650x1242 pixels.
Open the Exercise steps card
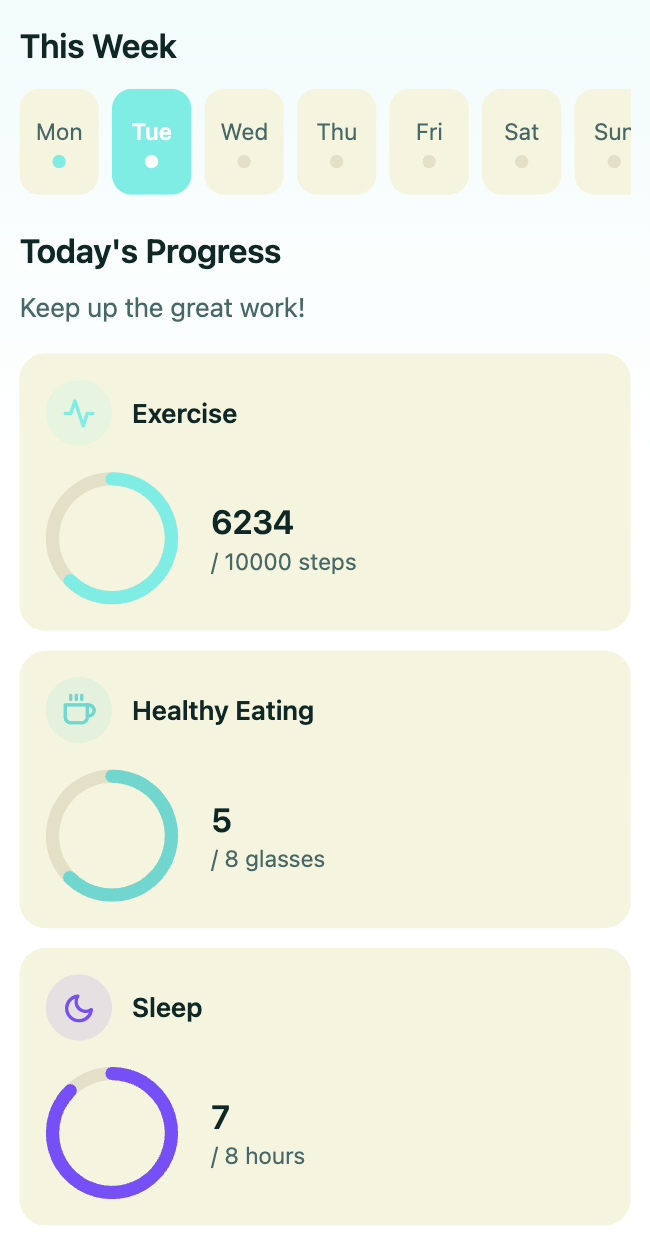[325, 492]
